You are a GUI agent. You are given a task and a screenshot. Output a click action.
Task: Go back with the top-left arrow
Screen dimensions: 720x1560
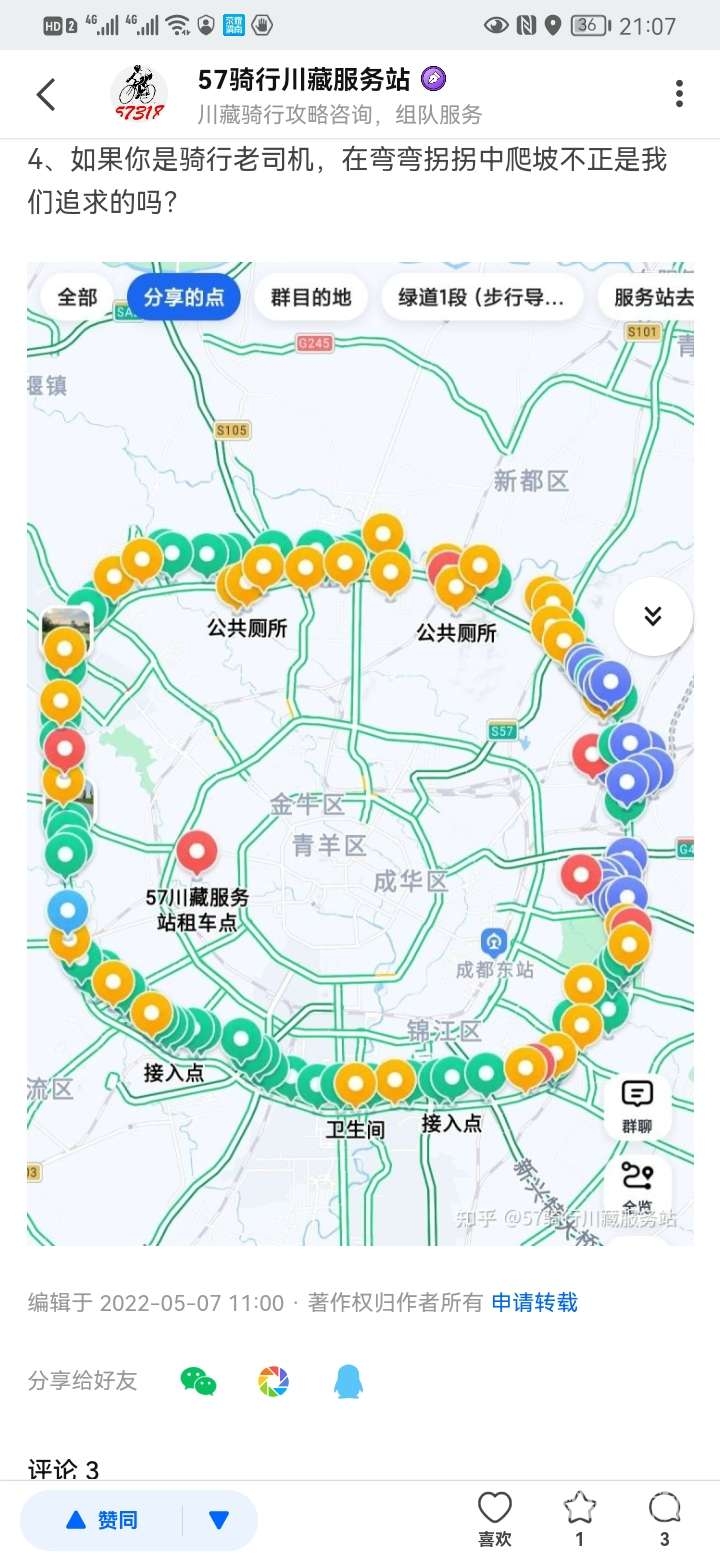click(x=46, y=95)
